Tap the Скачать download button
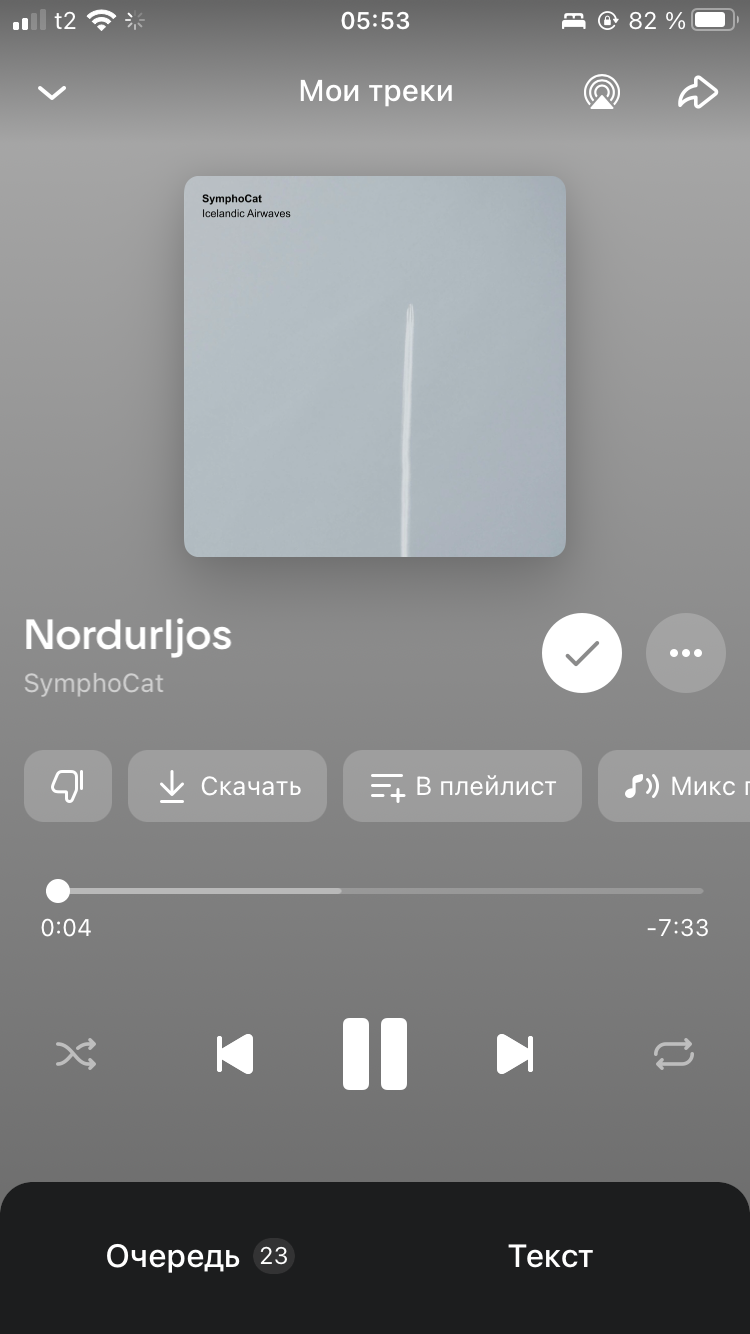The image size is (750, 1334). 228,786
